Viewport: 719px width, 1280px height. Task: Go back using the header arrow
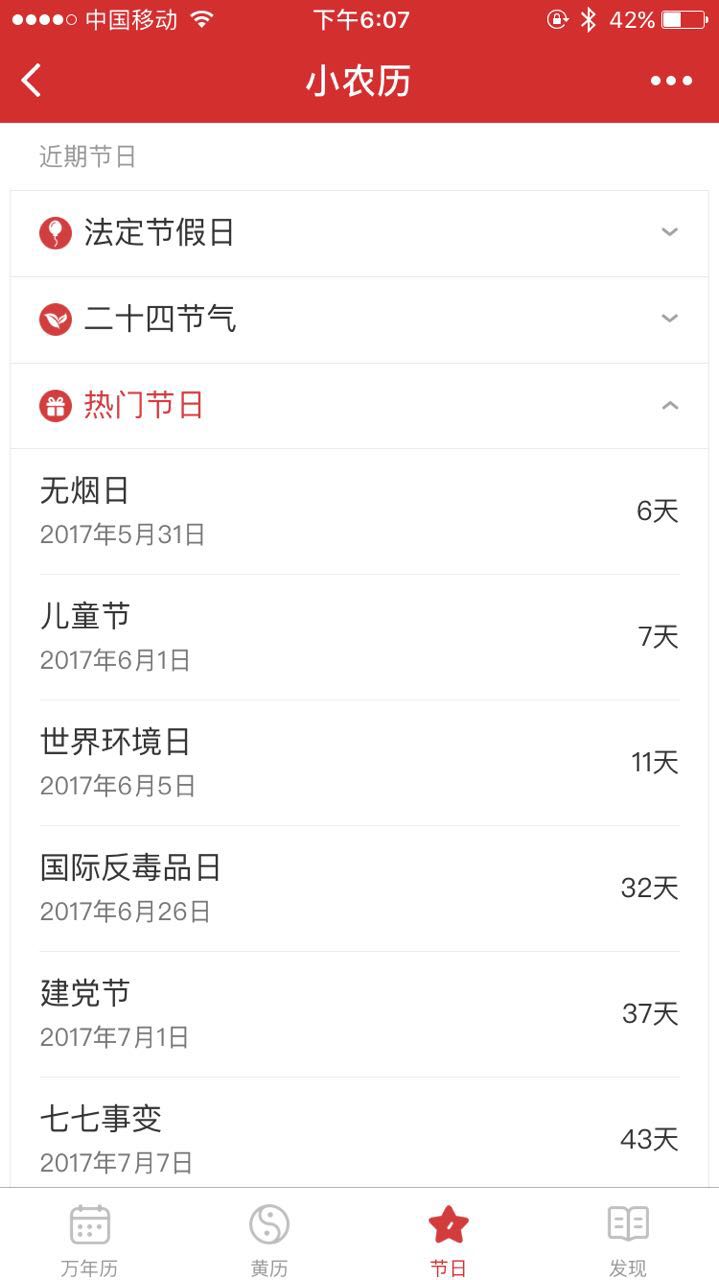point(32,81)
